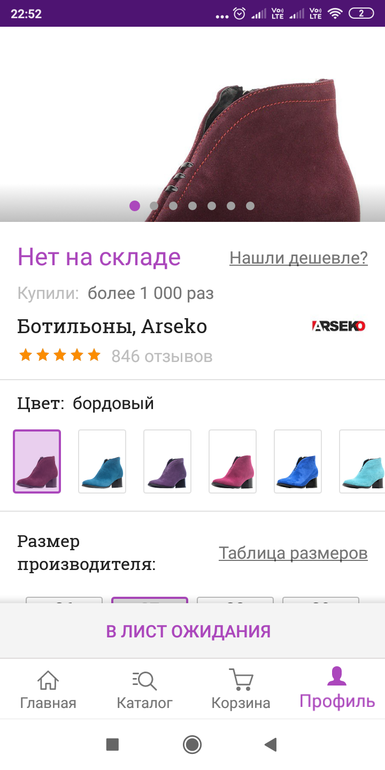Viewport: 385px width, 770px height.
Task: Tap the system back button
Action: (271, 744)
